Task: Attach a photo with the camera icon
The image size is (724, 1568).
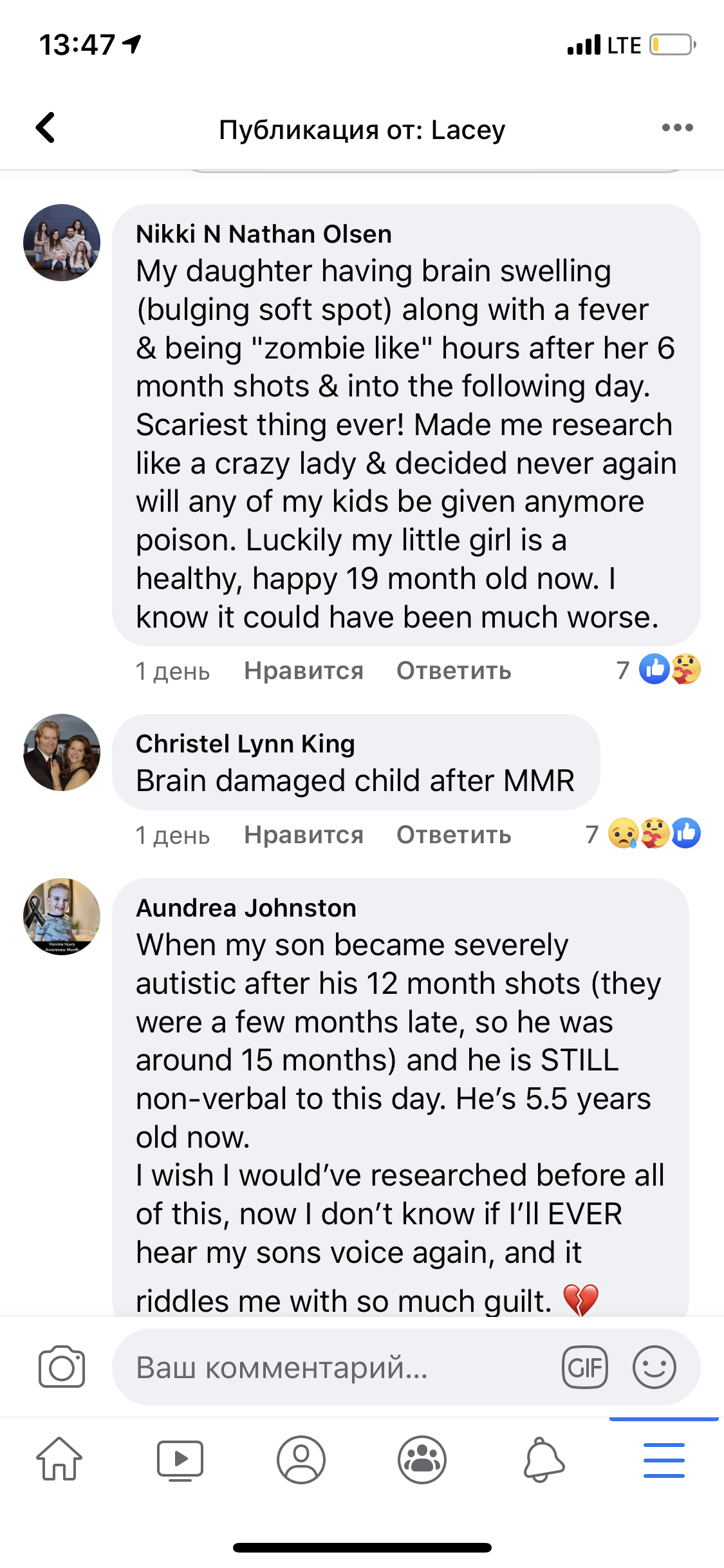Action: point(62,1367)
